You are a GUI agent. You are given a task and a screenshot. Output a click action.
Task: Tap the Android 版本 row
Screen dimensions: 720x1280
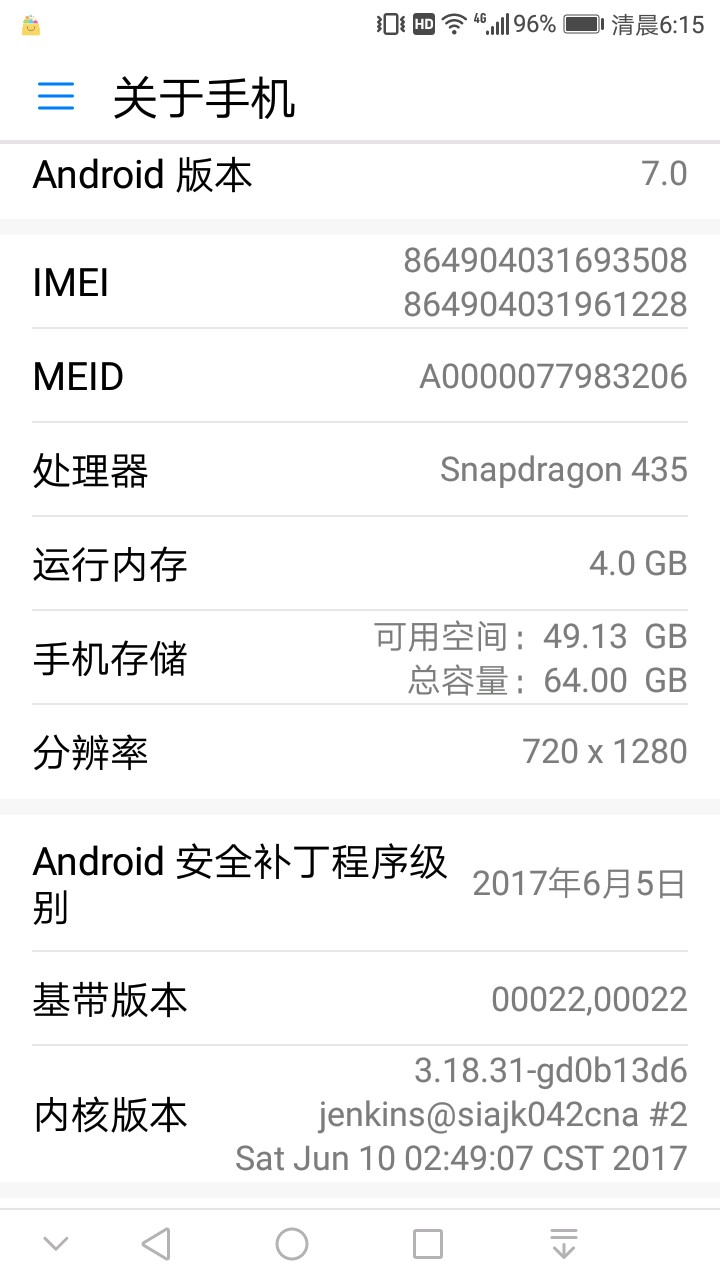[360, 176]
